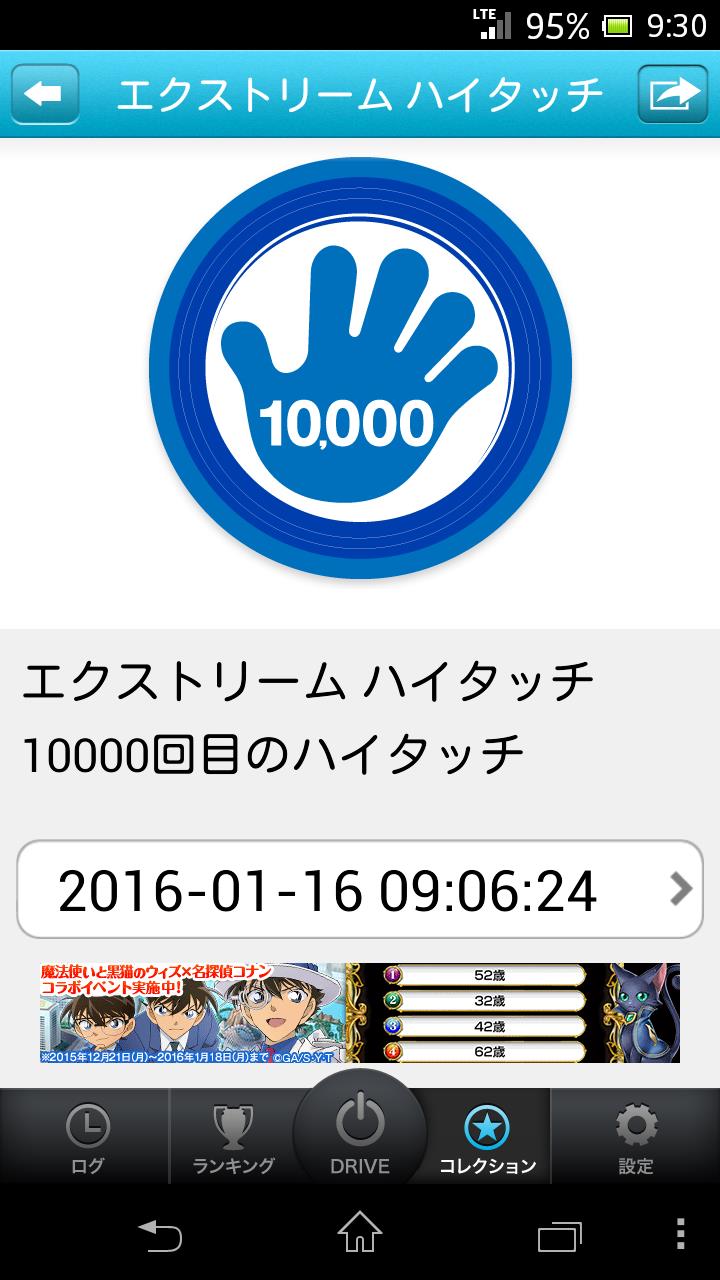720x1280 pixels.
Task: Select the コレクション tab
Action: click(487, 1138)
